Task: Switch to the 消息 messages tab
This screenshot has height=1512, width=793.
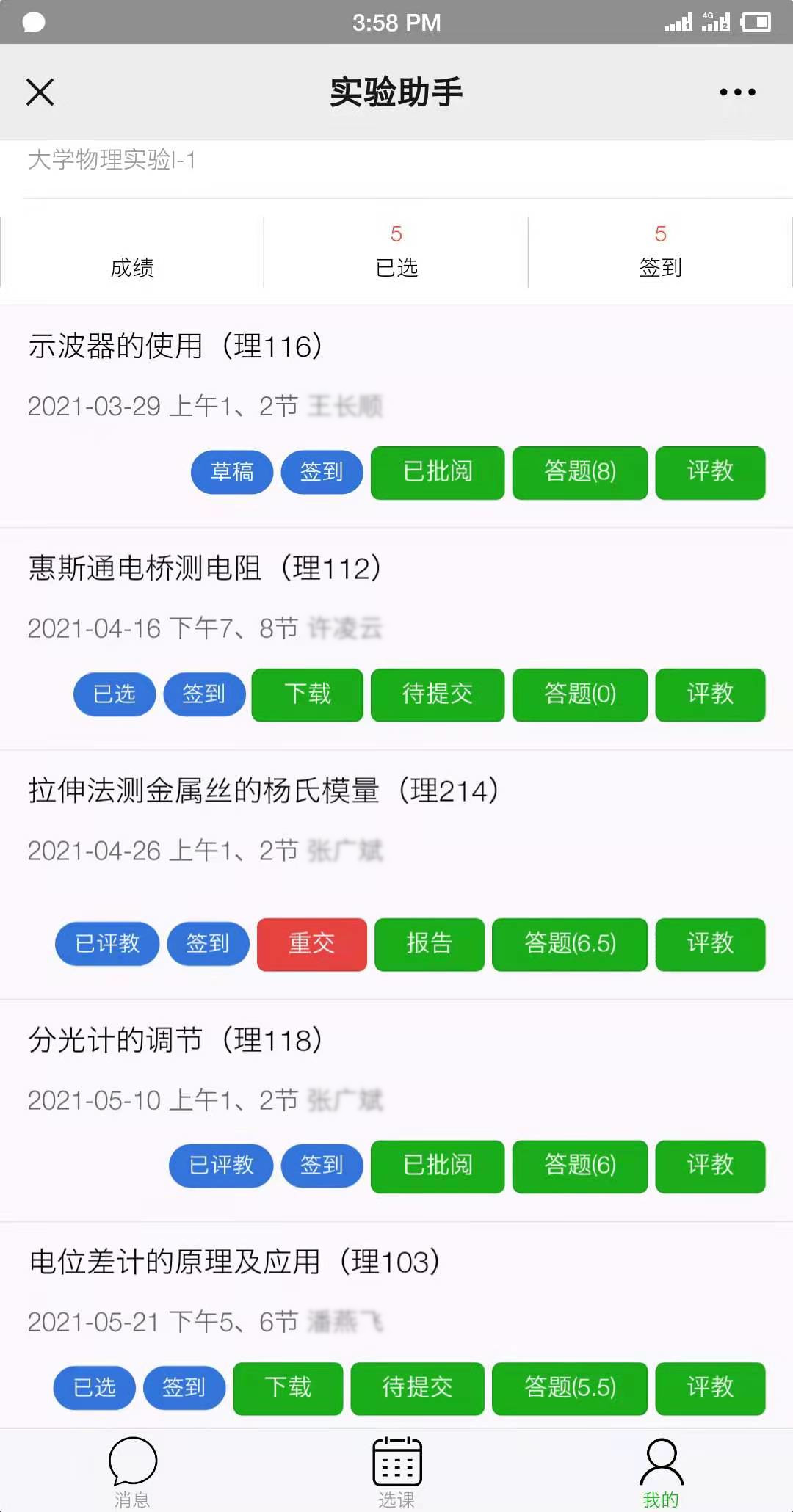Action: click(x=132, y=1471)
